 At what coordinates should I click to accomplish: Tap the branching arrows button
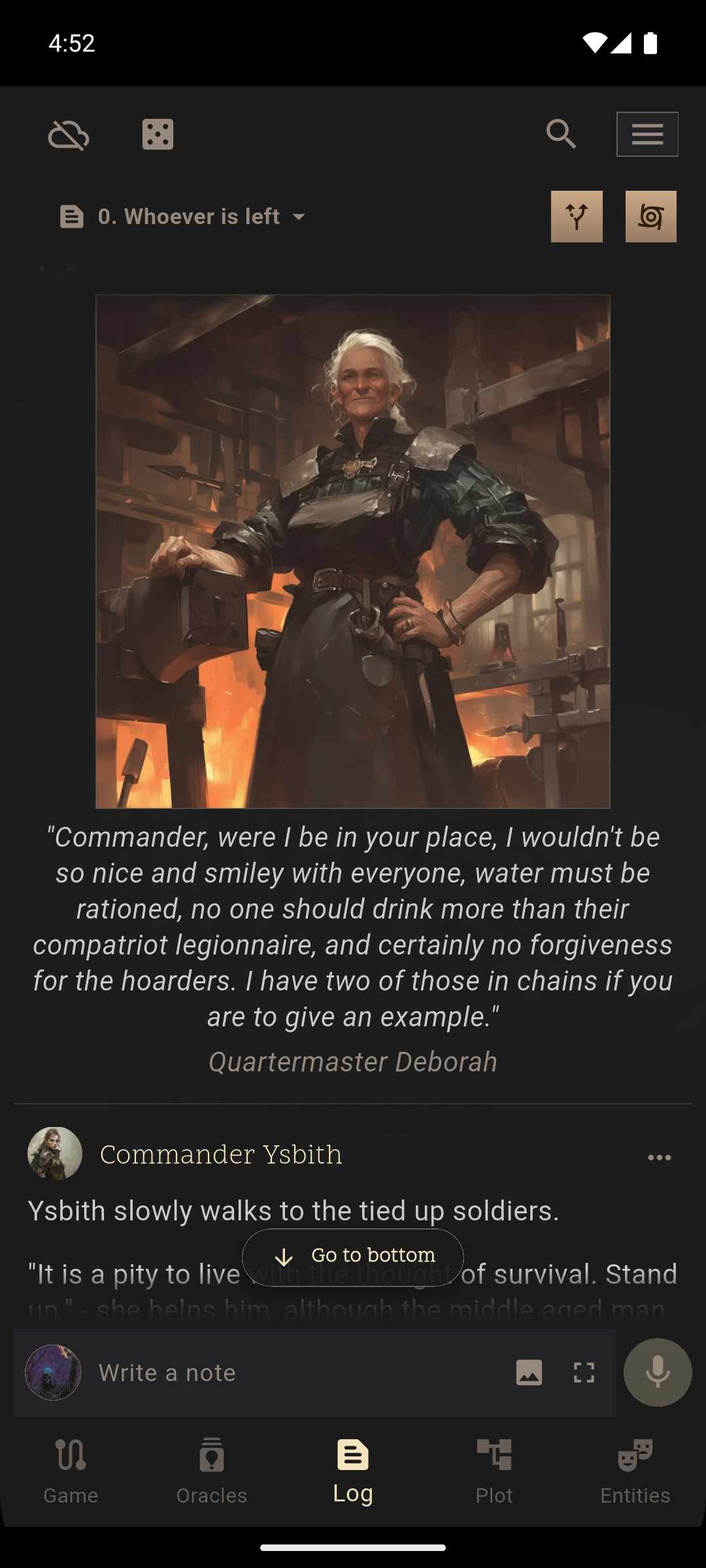(577, 216)
